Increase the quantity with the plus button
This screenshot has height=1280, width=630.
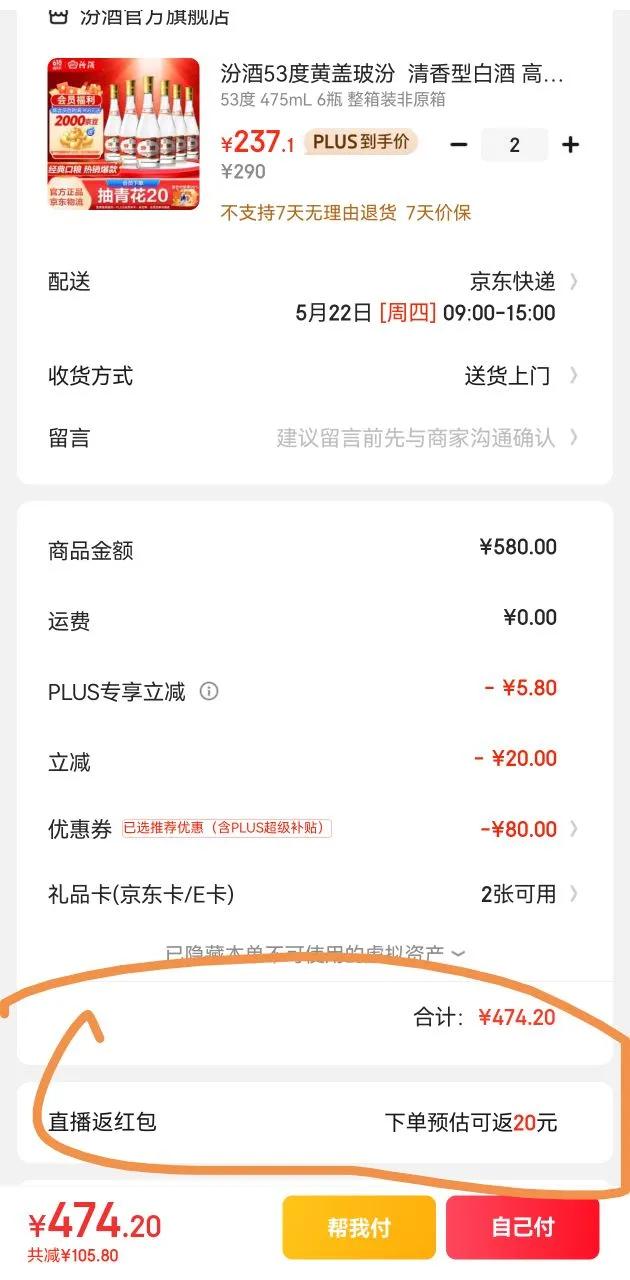coord(571,145)
